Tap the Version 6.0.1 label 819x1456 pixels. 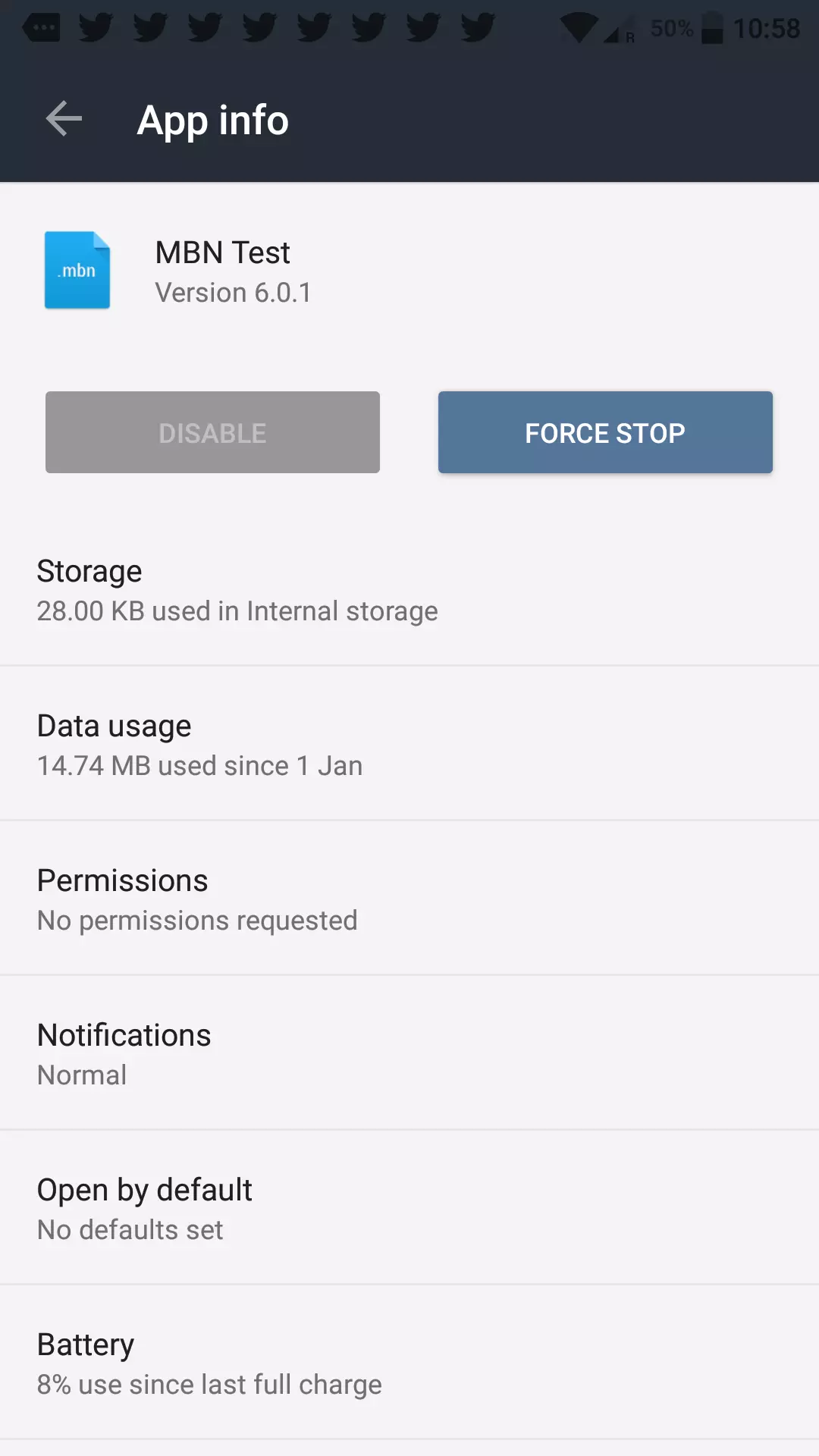pos(232,292)
